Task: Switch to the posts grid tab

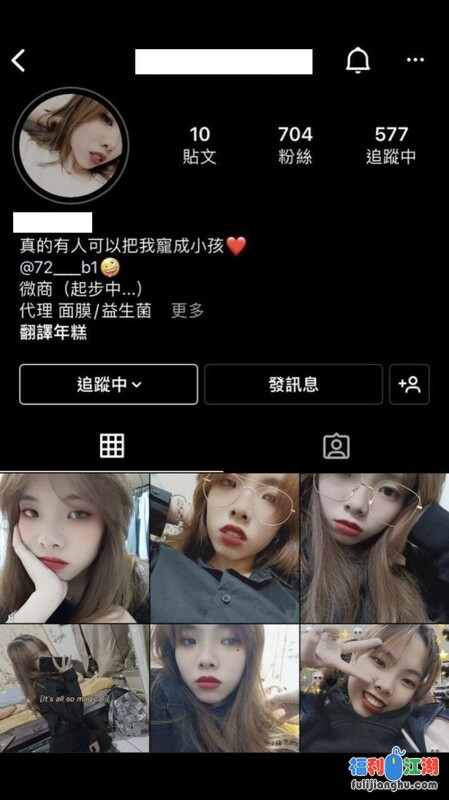Action: [x=112, y=446]
